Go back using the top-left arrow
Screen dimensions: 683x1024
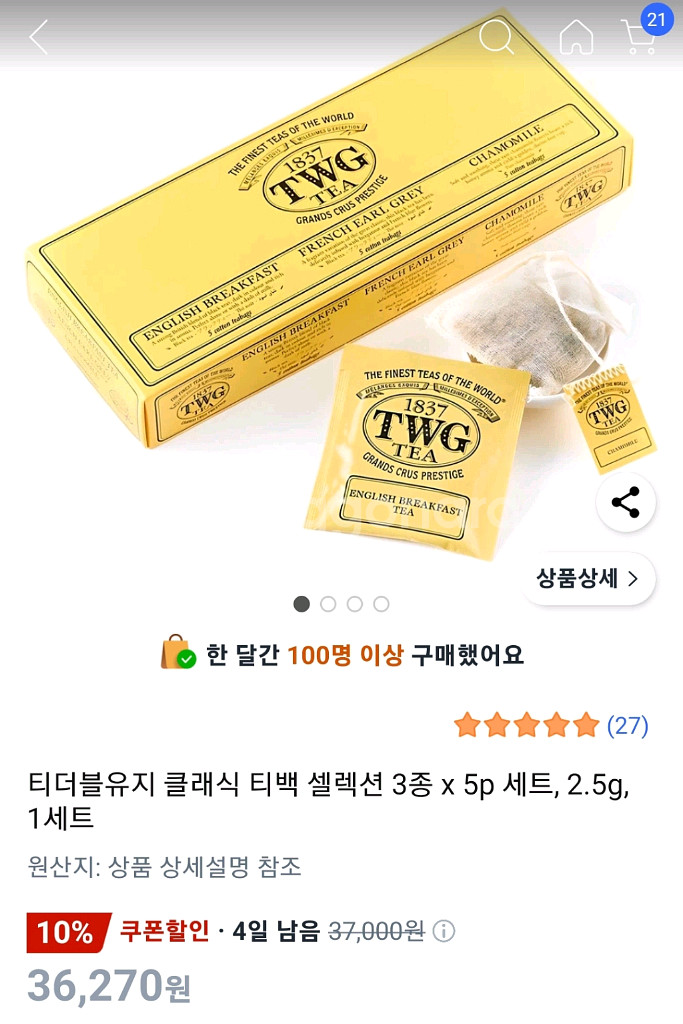(x=39, y=37)
